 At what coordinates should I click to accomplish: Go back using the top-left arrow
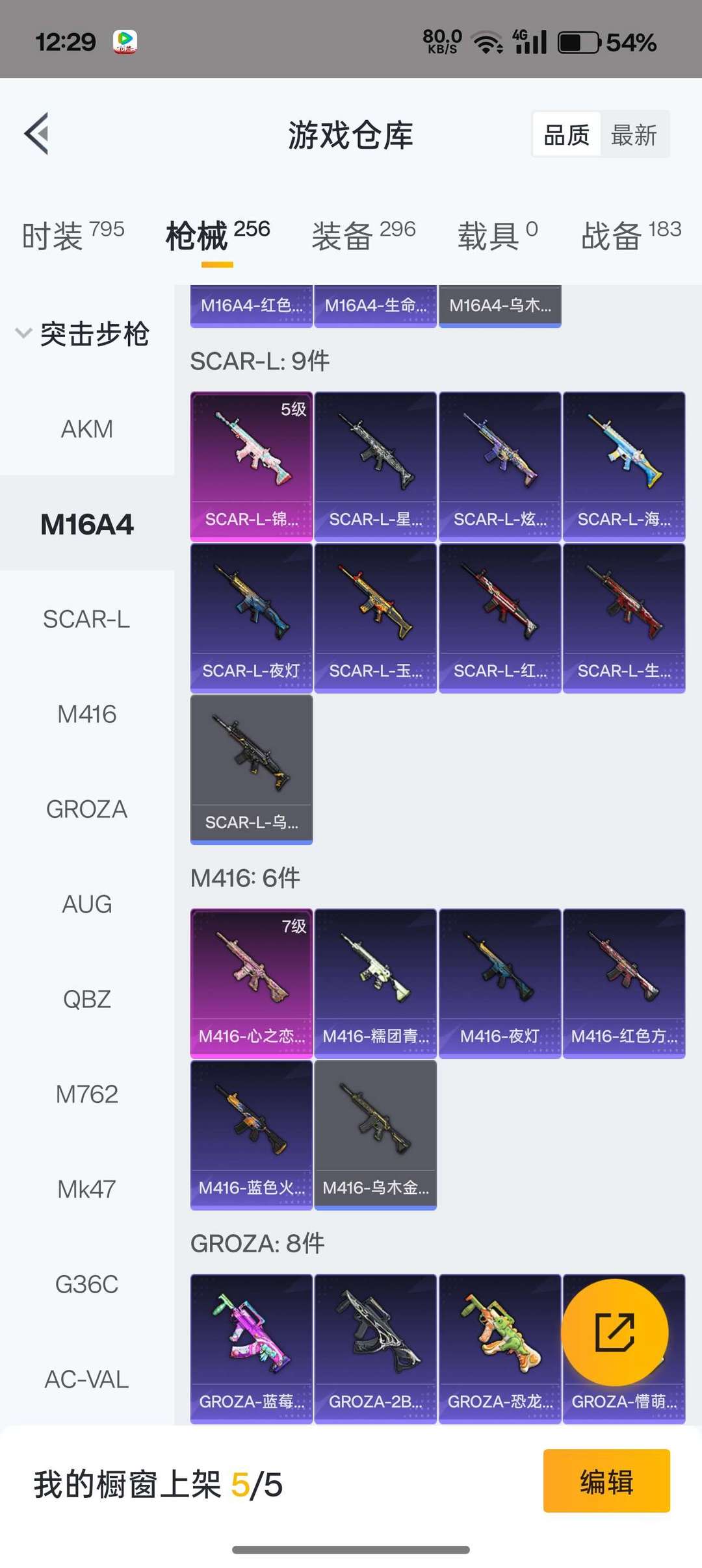coord(37,134)
